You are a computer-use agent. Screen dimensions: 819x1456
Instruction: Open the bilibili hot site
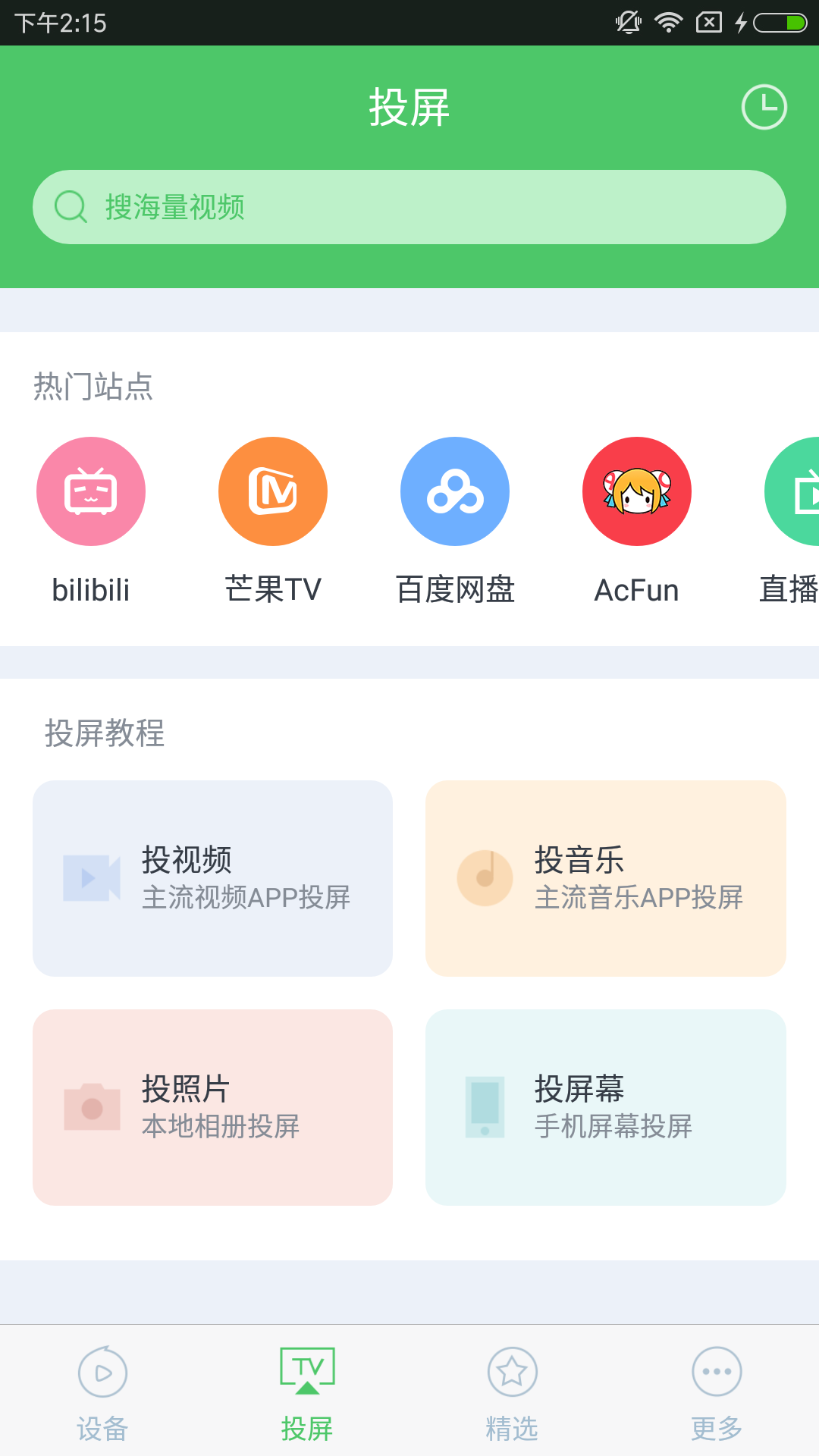click(91, 491)
